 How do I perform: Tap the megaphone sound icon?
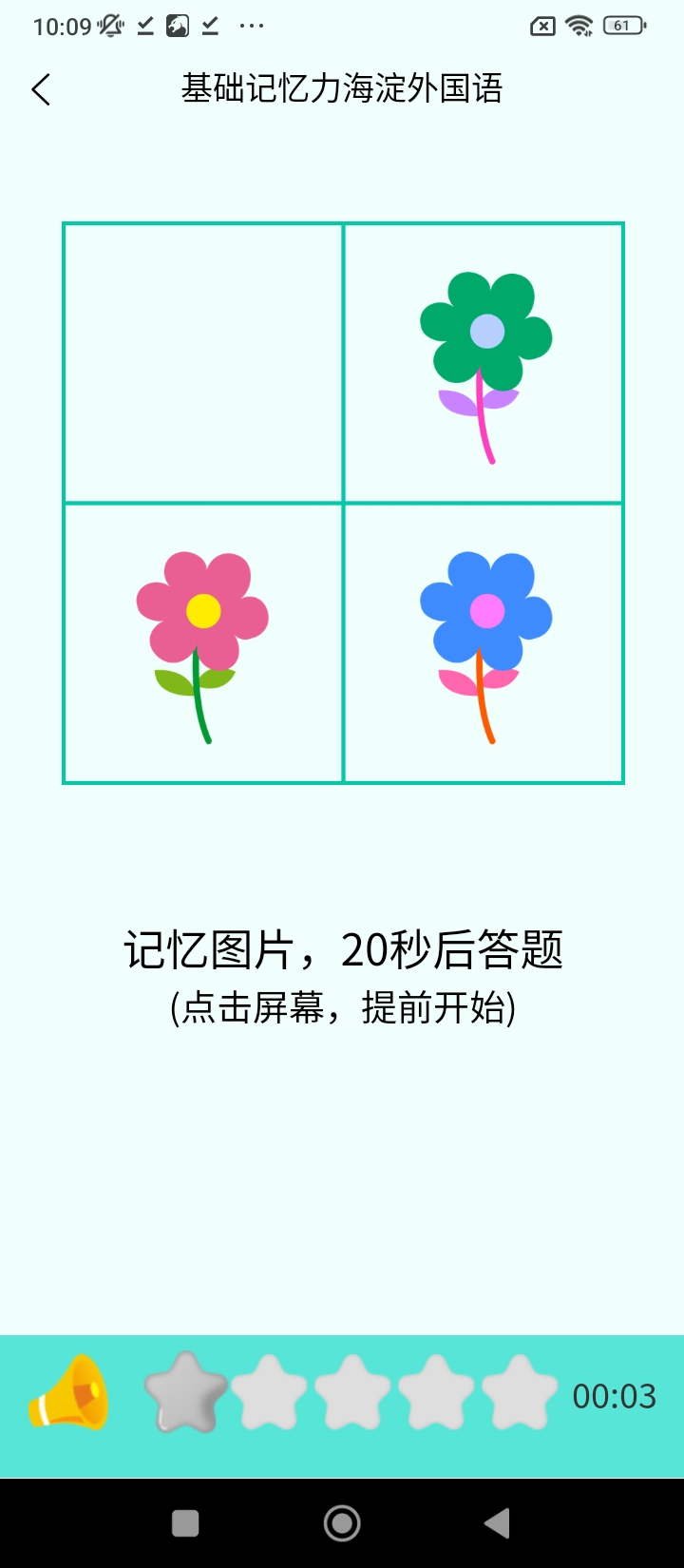coord(68,1393)
